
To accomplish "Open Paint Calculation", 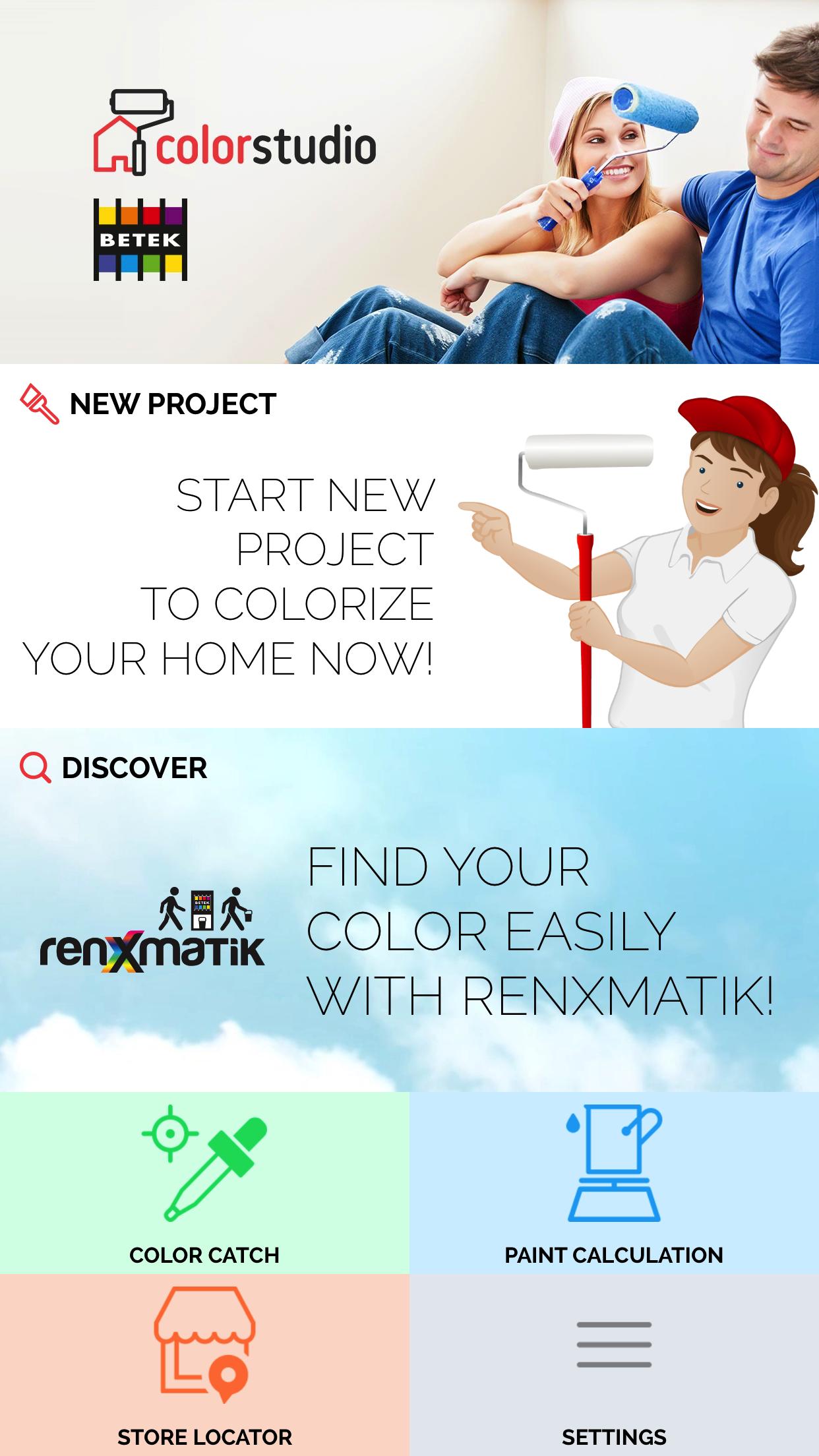I will (614, 1184).
